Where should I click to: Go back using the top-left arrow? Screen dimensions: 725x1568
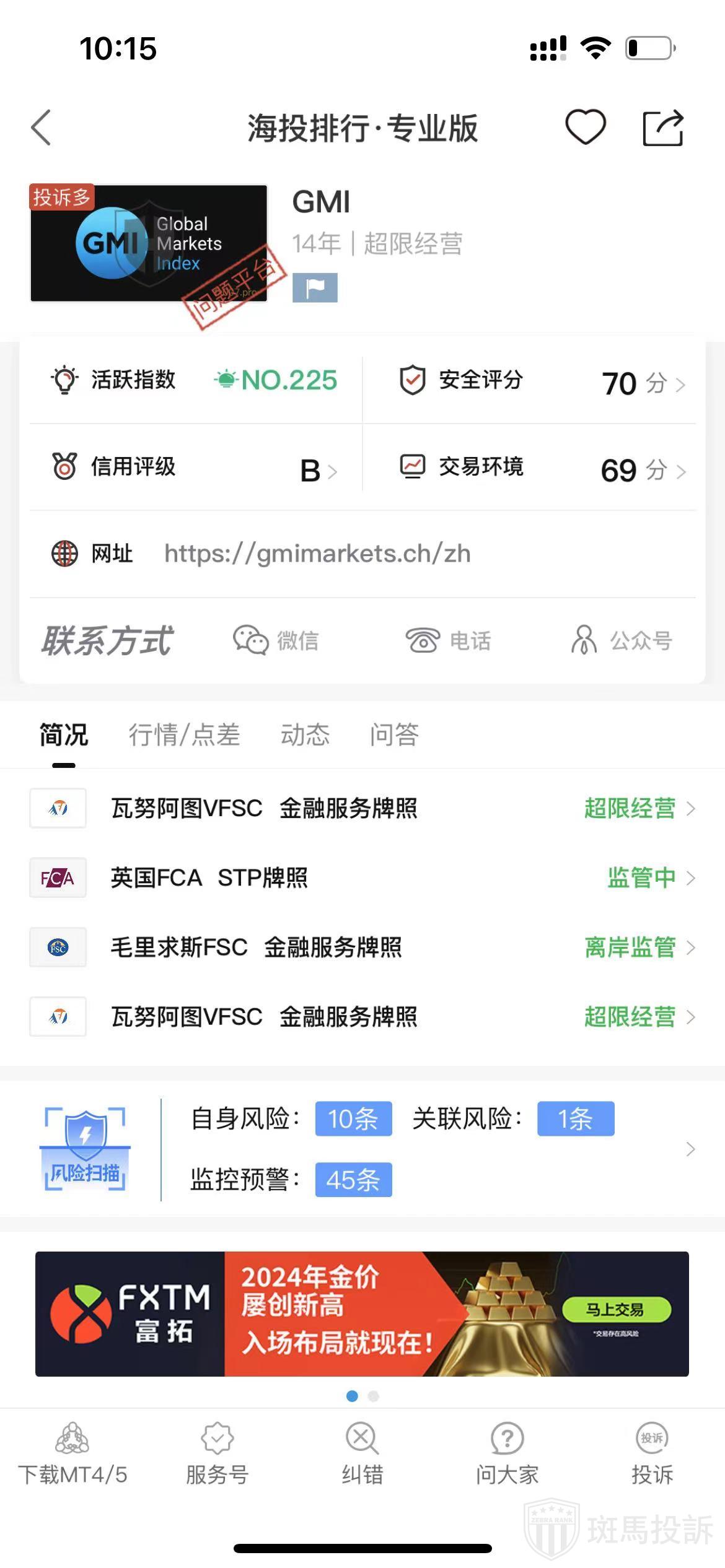[x=42, y=128]
